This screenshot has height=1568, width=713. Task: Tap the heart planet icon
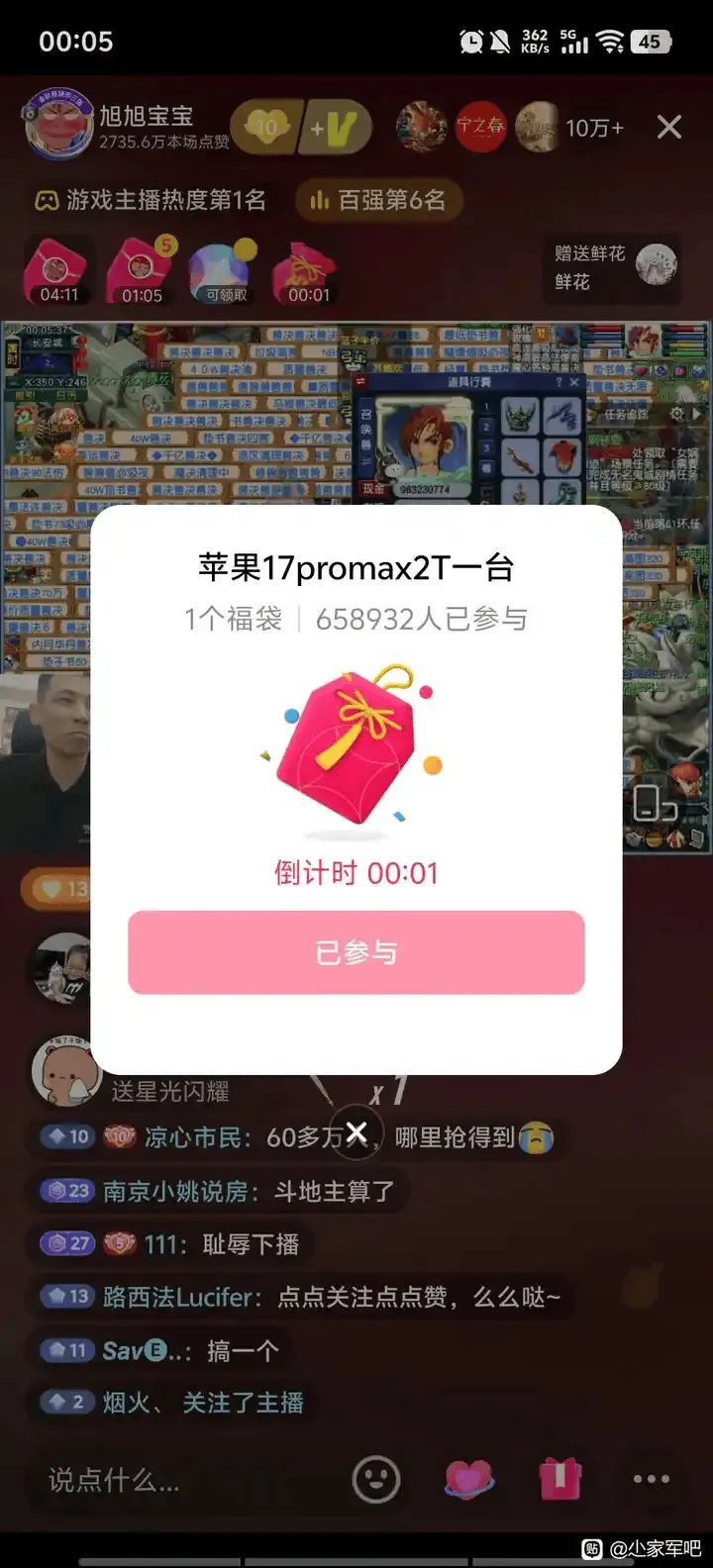pos(468,1480)
